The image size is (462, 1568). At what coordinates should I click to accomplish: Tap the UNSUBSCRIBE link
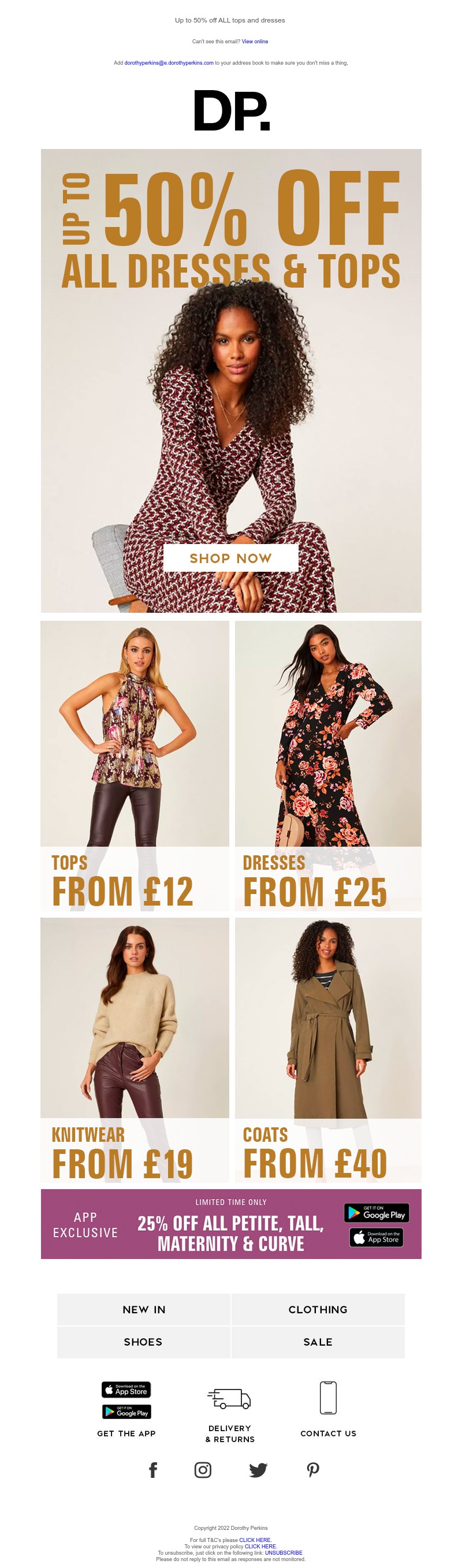[x=283, y=1552]
